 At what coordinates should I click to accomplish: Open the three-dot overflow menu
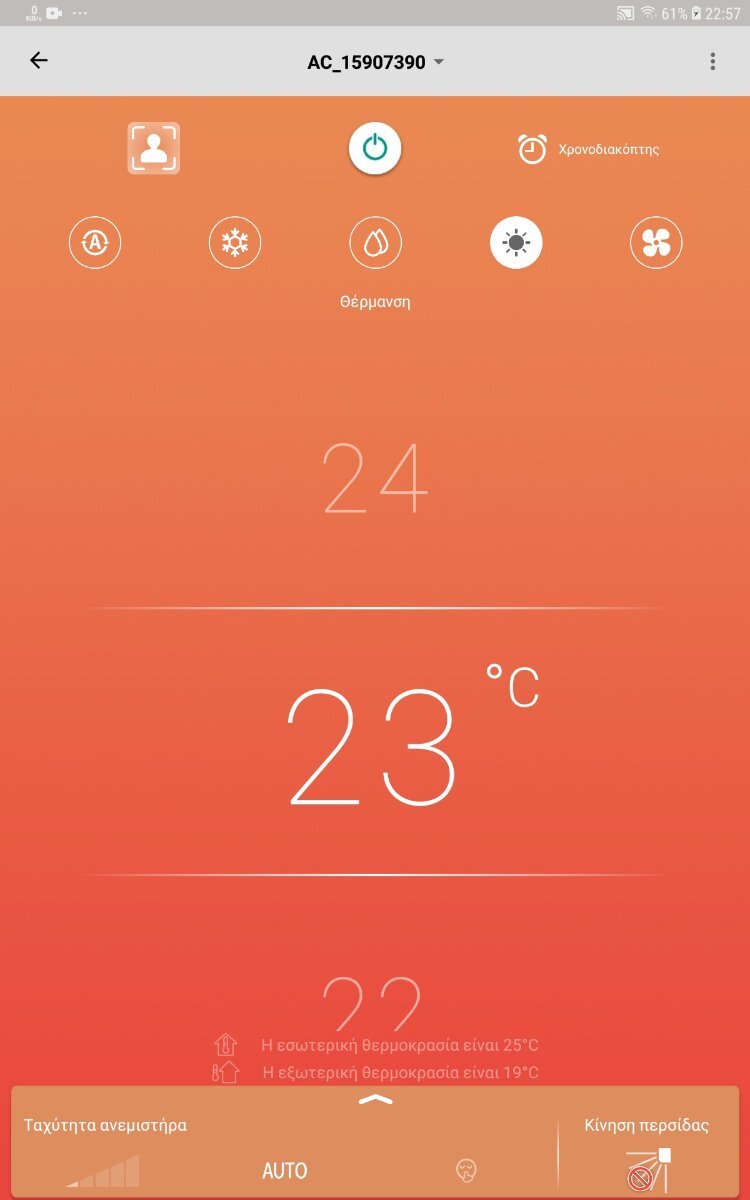[x=712, y=62]
